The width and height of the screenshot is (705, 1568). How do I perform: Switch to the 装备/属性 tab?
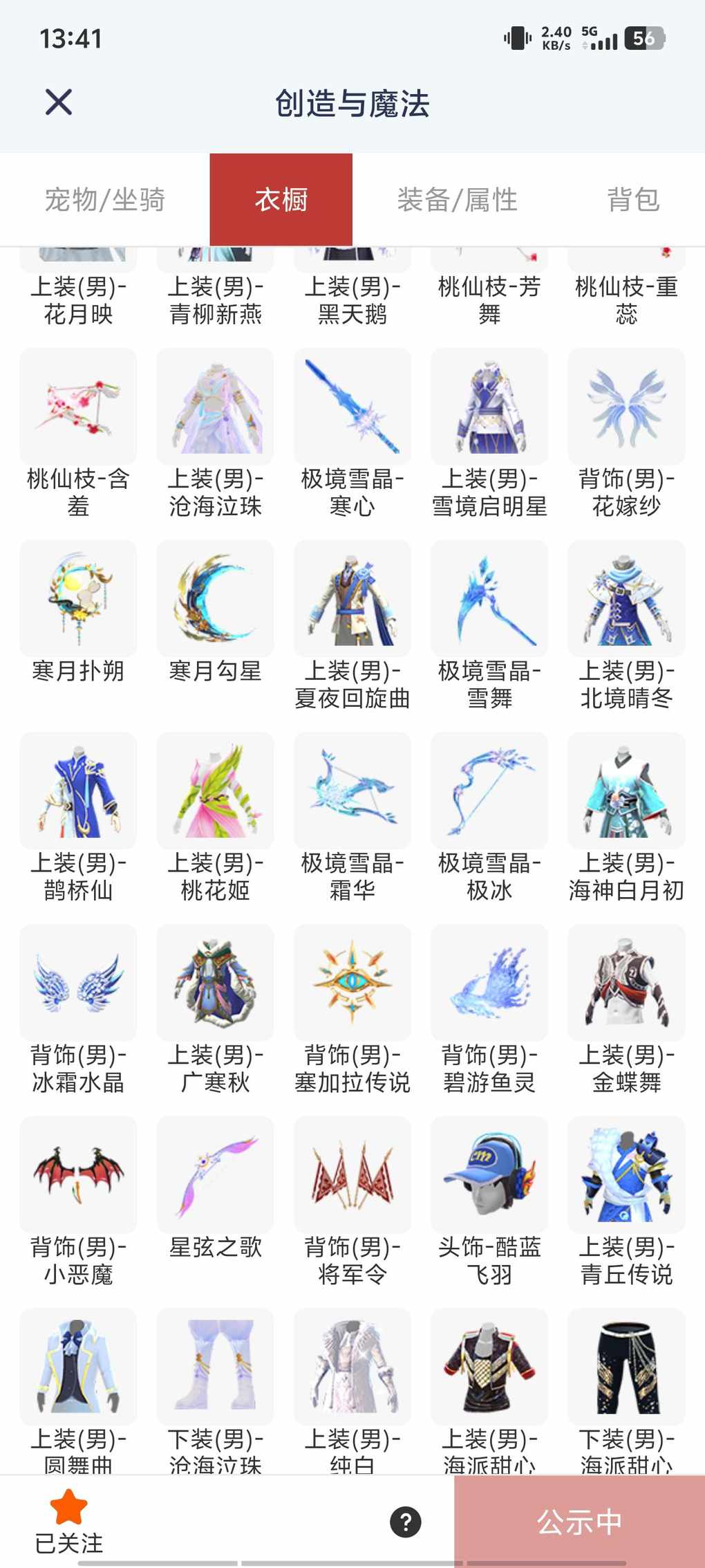[457, 200]
